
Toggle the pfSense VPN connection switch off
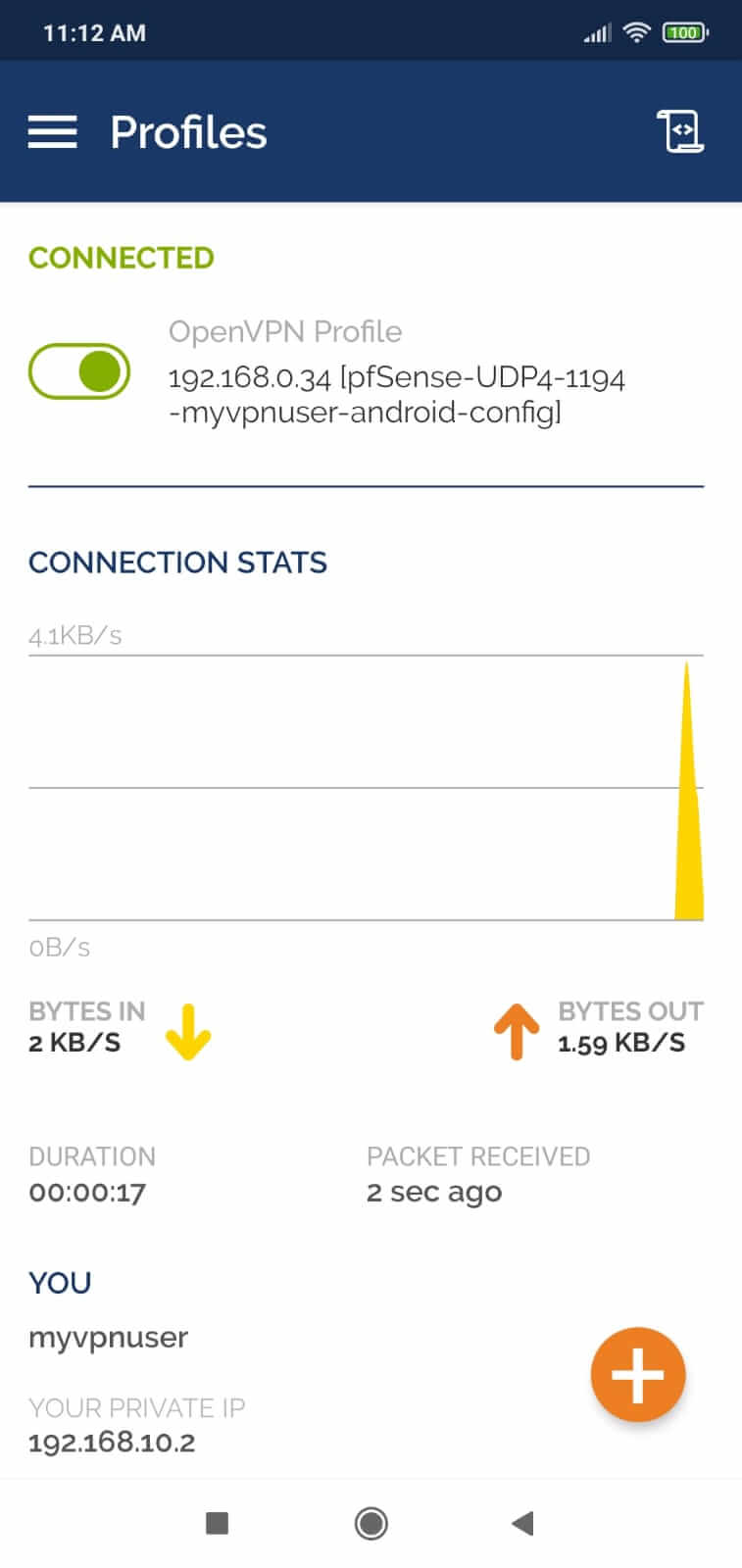78,371
